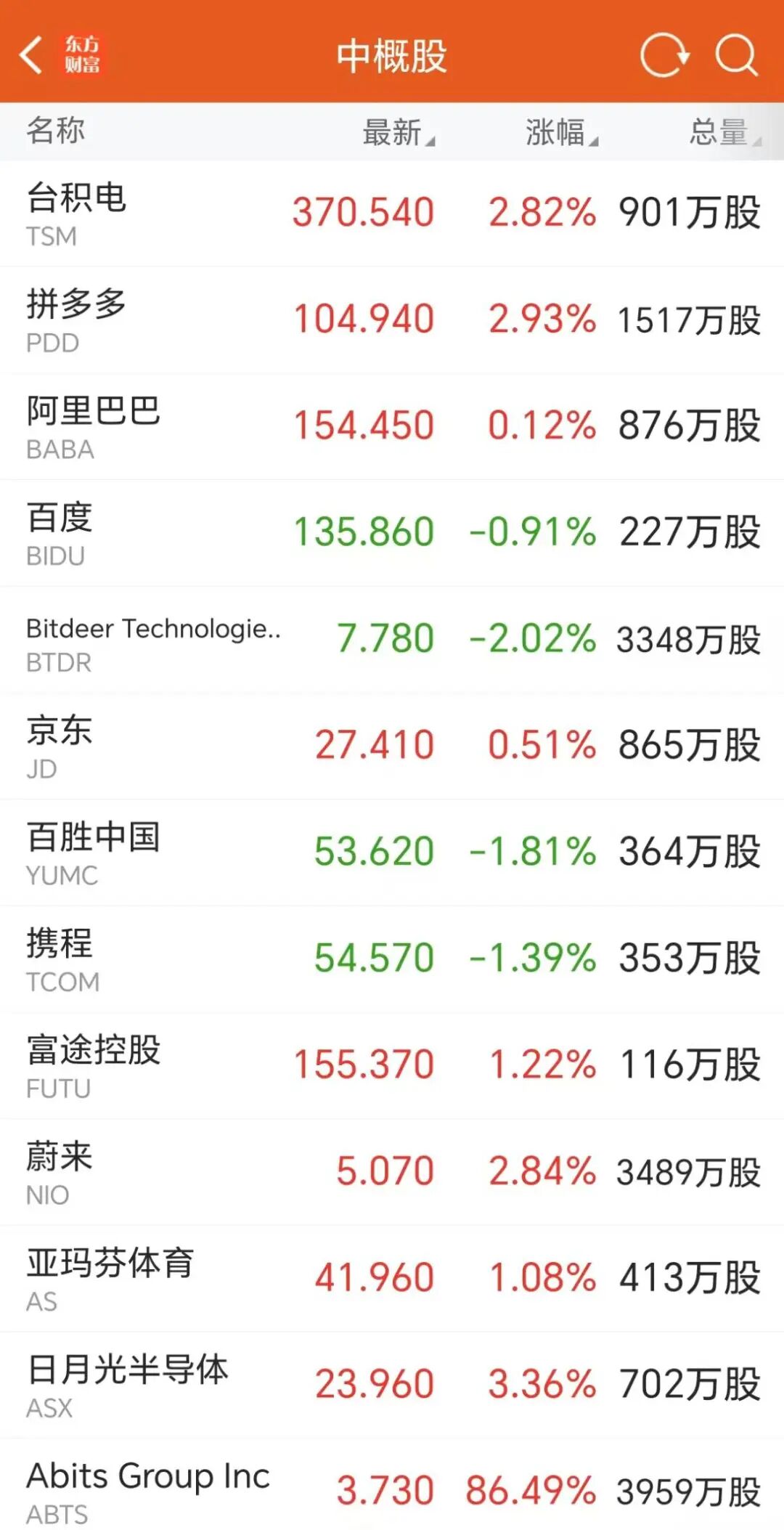Open the search magnifier icon
This screenshot has height=1530, width=784.
tap(736, 55)
